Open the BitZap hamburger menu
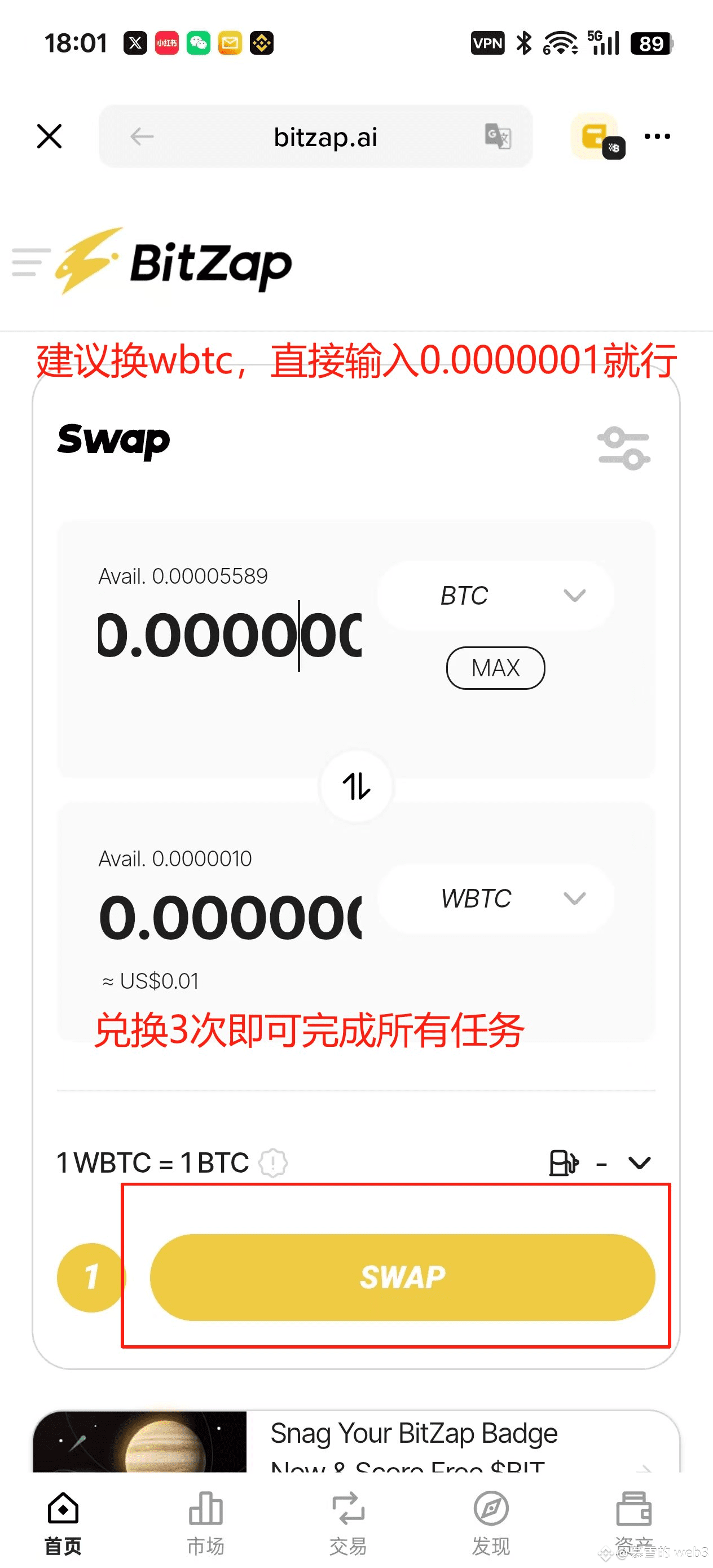This screenshot has width=713, height=1568. pyautogui.click(x=30, y=262)
